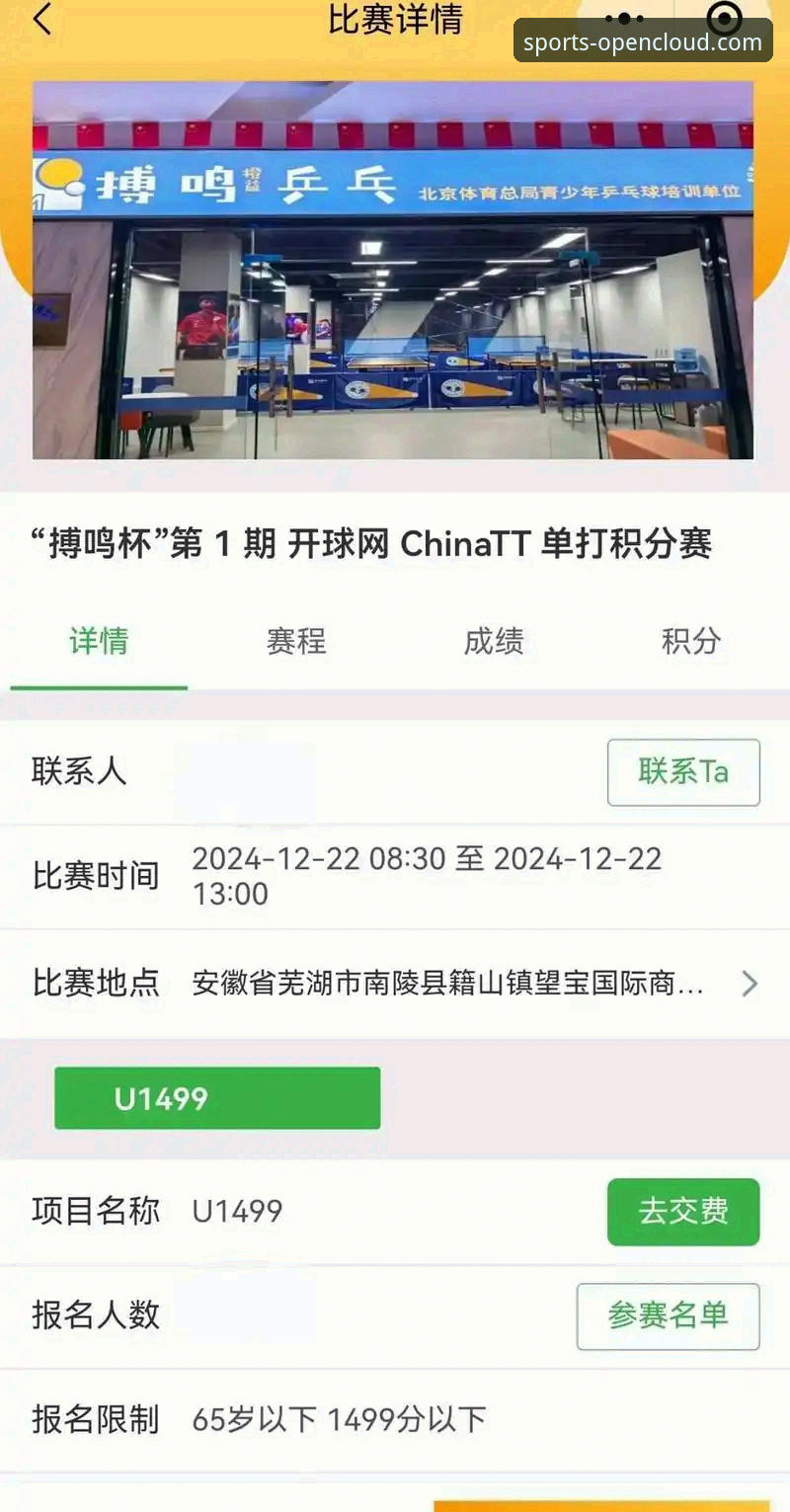790x1512 pixels.
Task: Expand the match location 比赛地点 via chevron
Action: click(749, 984)
